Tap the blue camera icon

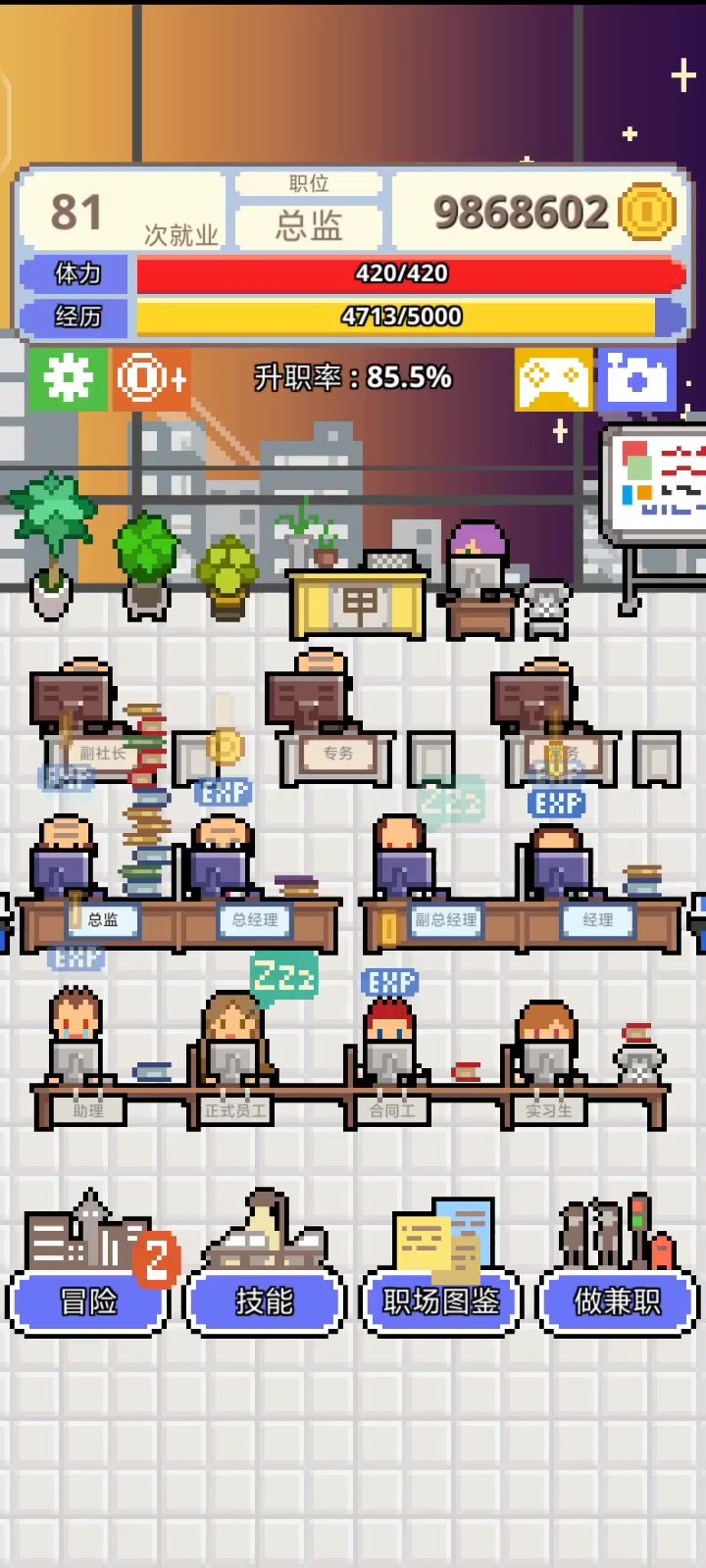coord(637,378)
